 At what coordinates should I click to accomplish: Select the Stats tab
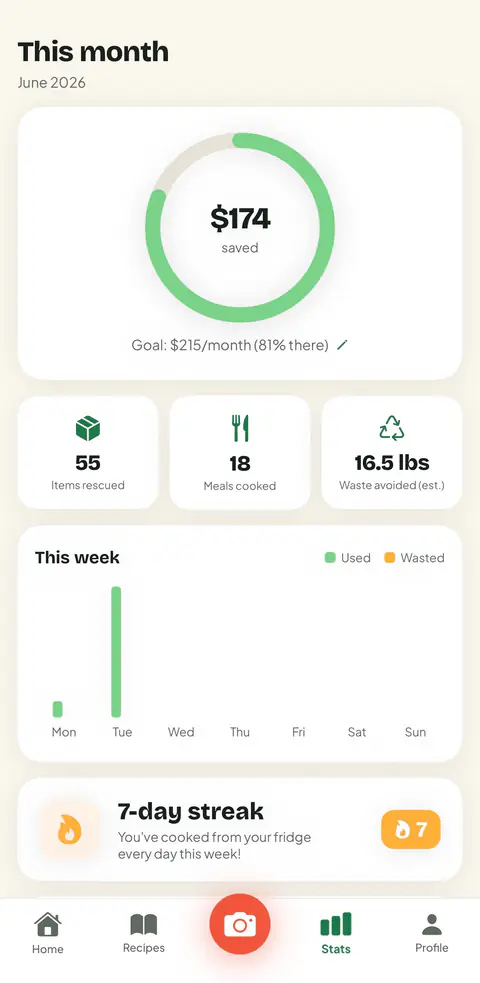pyautogui.click(x=336, y=933)
